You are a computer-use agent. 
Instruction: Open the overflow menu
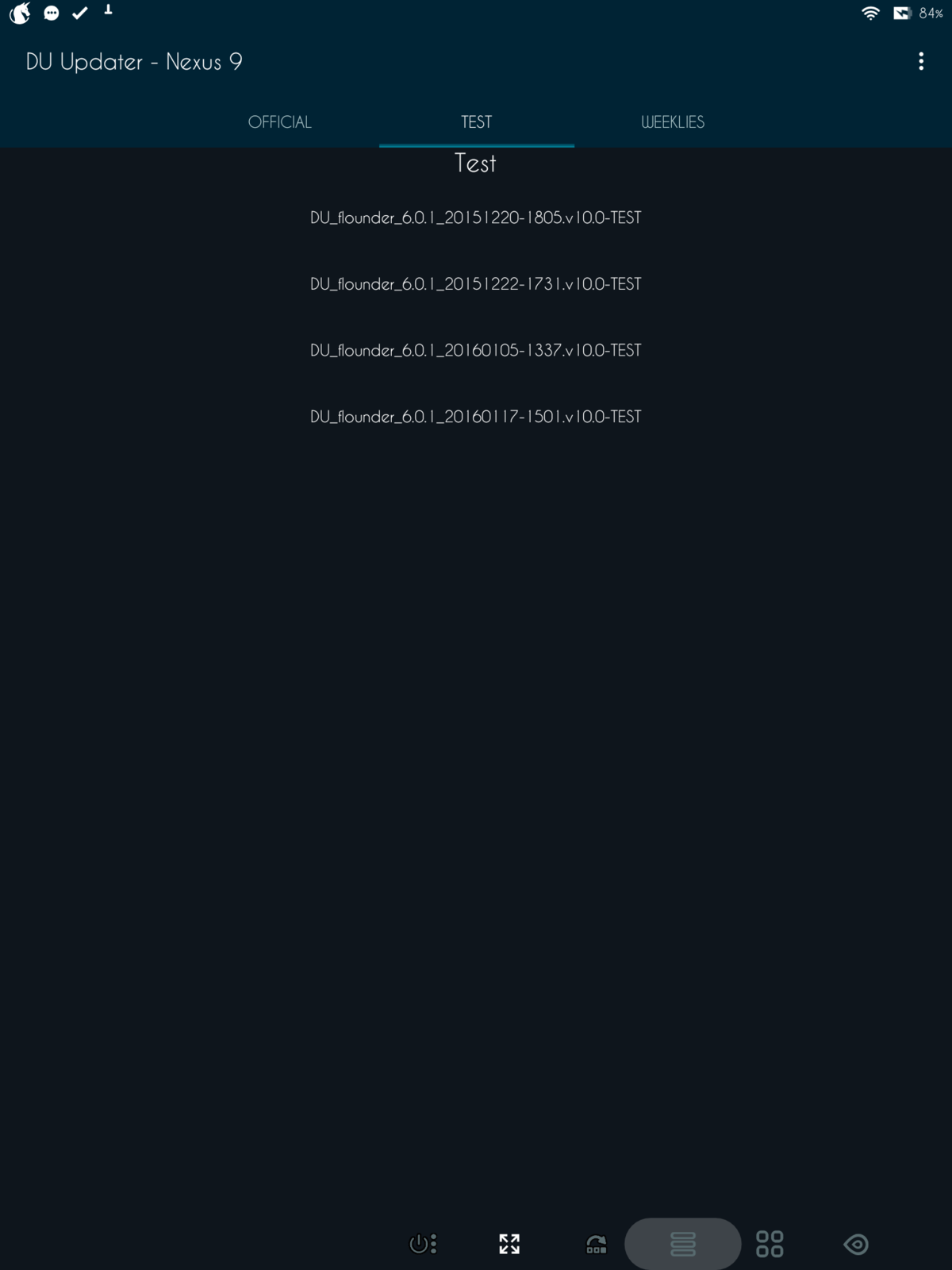point(920,62)
